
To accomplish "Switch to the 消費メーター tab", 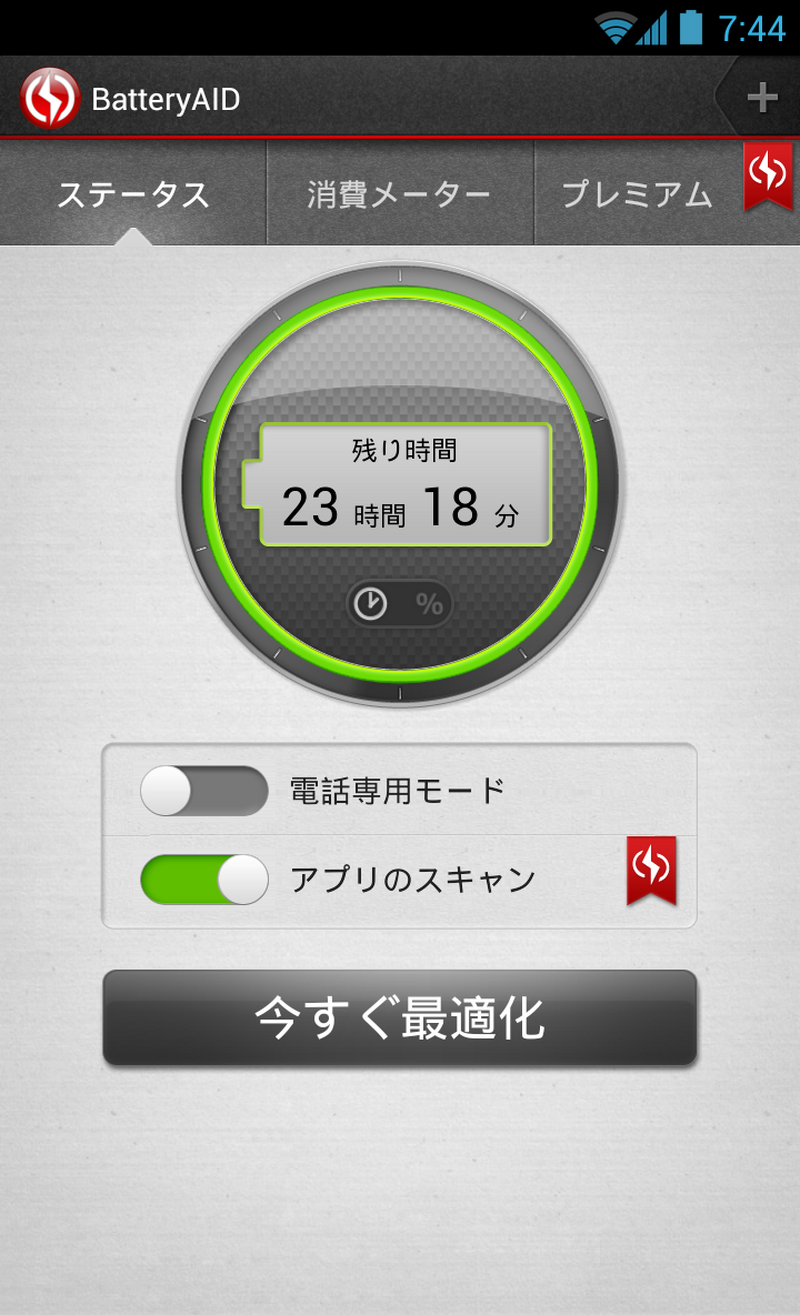I will coord(399,194).
